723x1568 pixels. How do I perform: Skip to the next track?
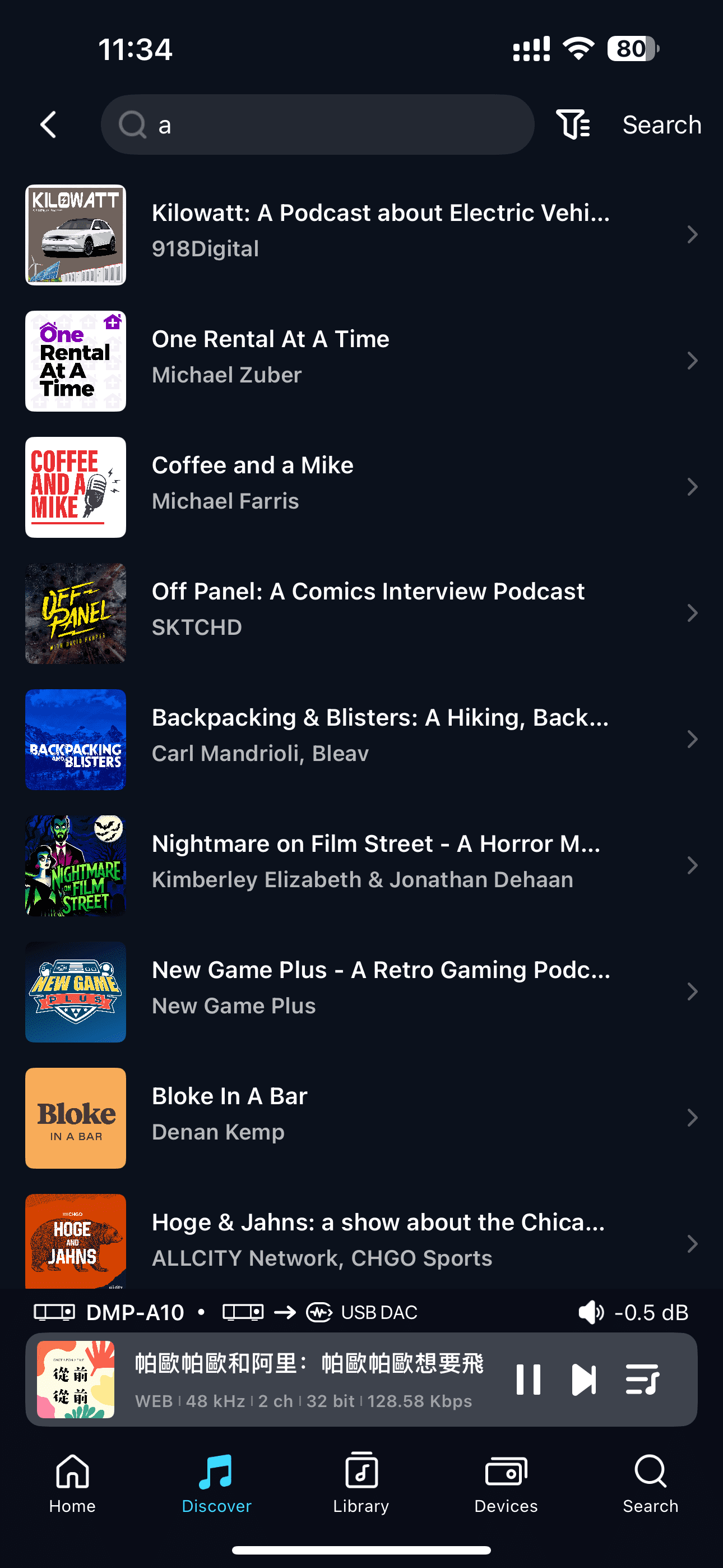pyautogui.click(x=583, y=1380)
